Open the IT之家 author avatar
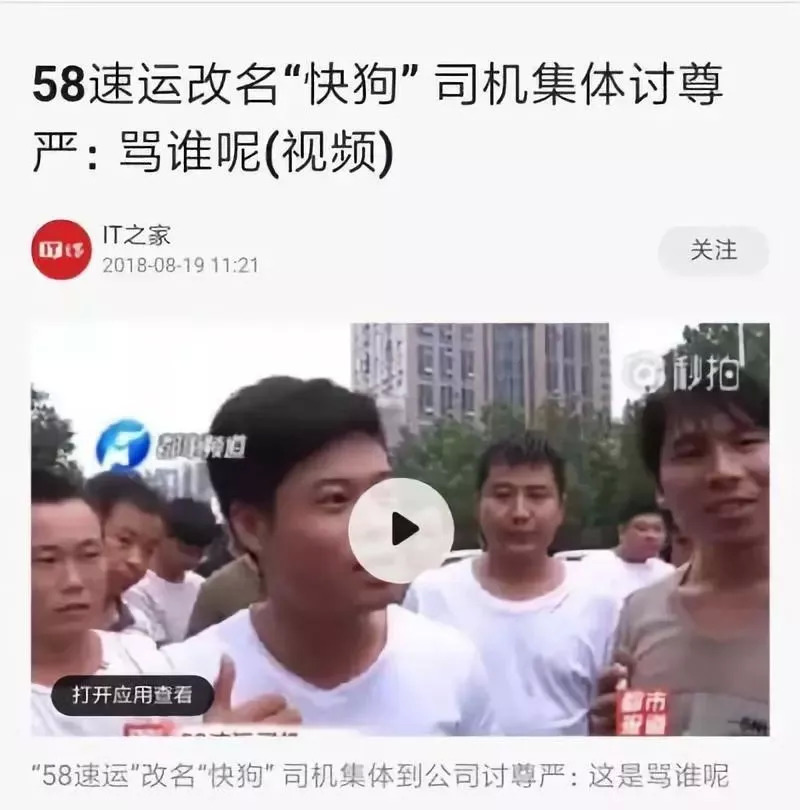This screenshot has width=800, height=810. [61, 250]
